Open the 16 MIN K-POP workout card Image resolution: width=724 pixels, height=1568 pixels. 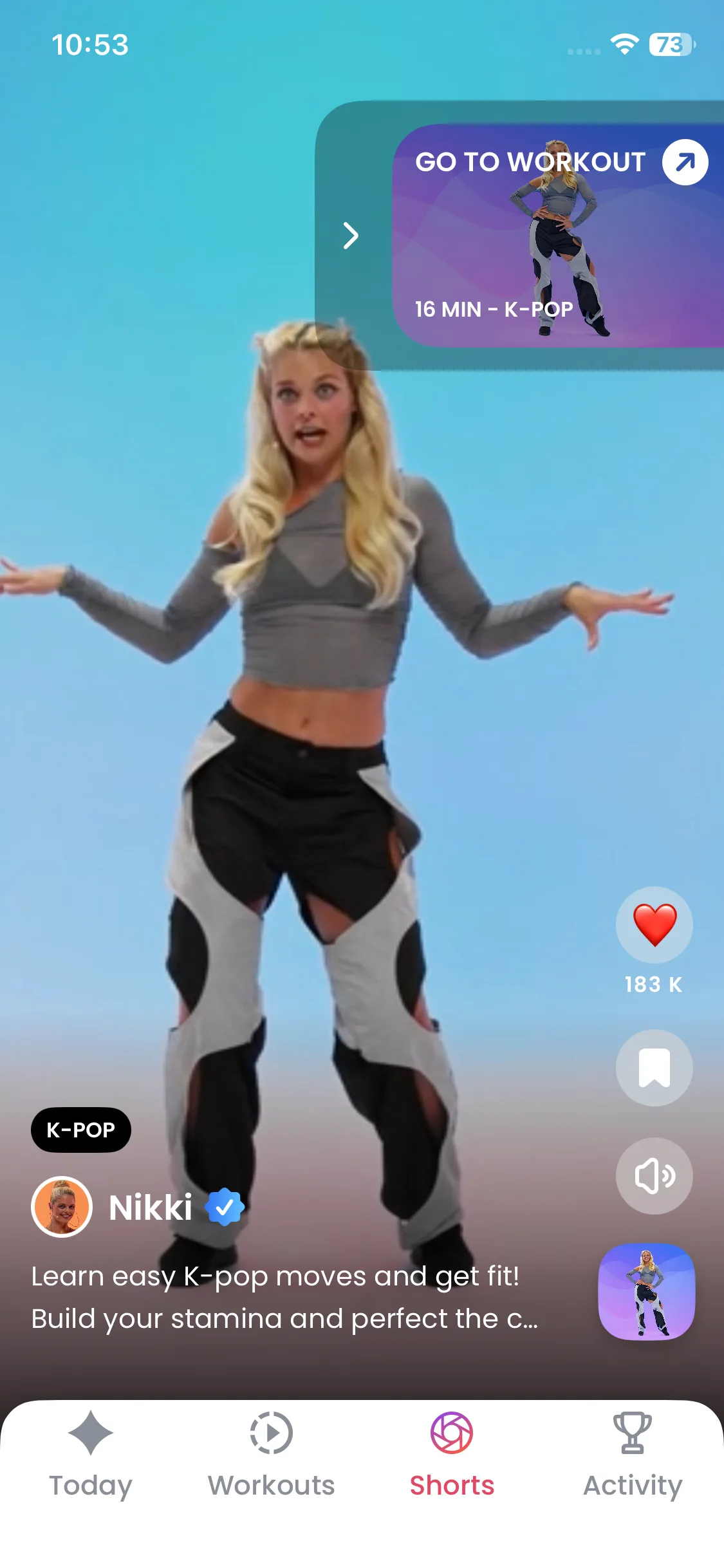click(557, 236)
